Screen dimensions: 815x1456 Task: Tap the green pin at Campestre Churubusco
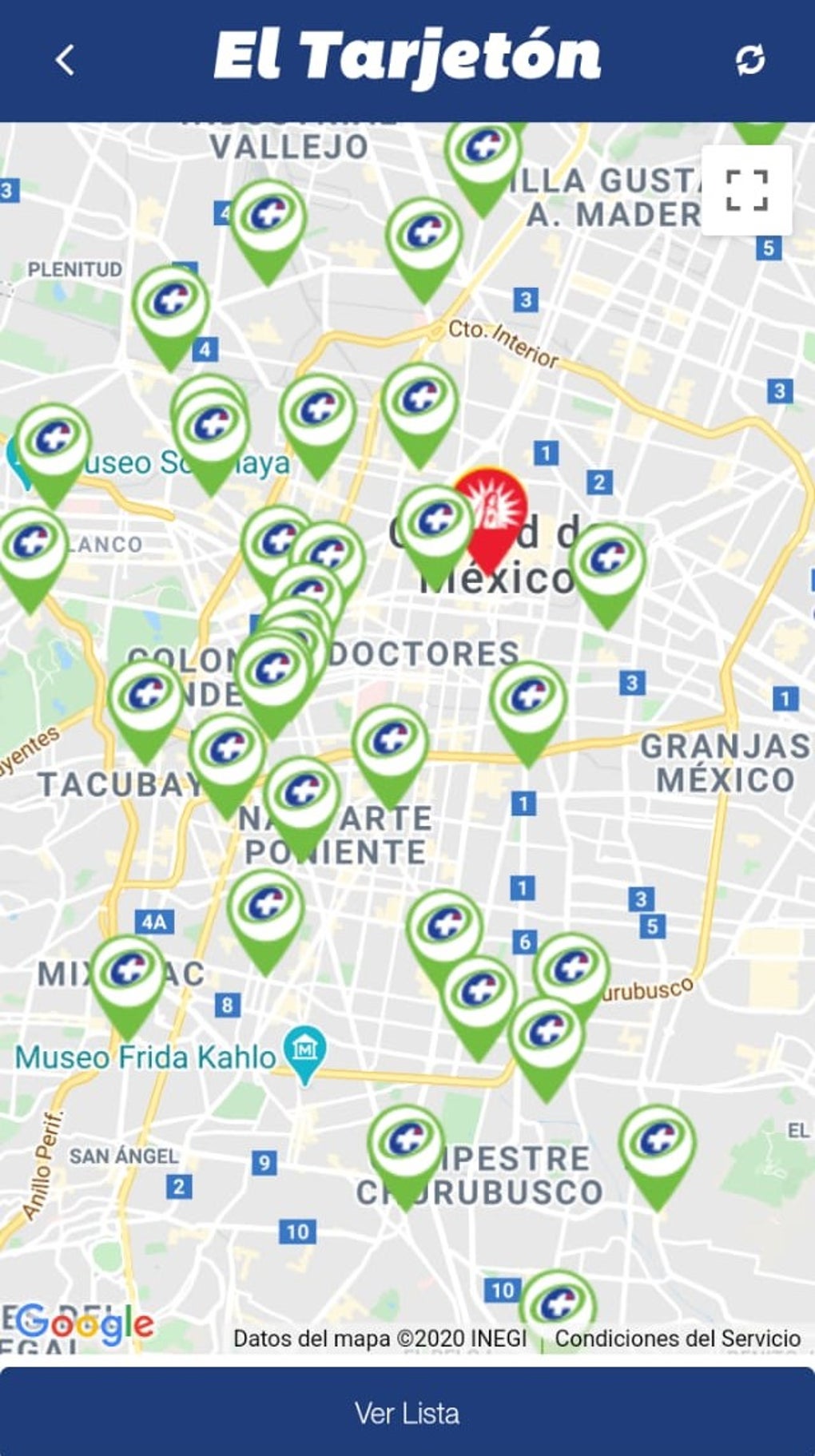(406, 1146)
